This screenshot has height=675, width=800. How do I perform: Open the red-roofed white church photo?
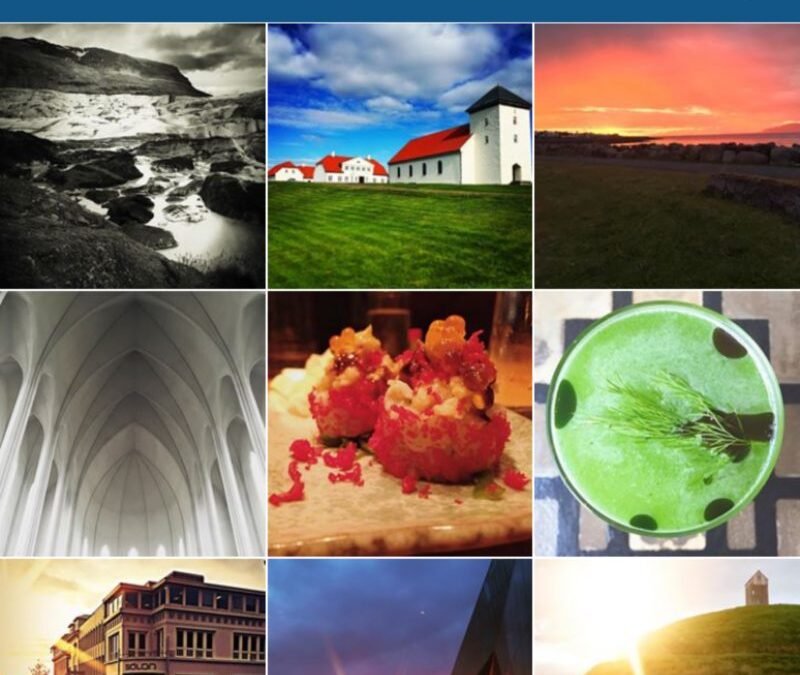coord(399,156)
